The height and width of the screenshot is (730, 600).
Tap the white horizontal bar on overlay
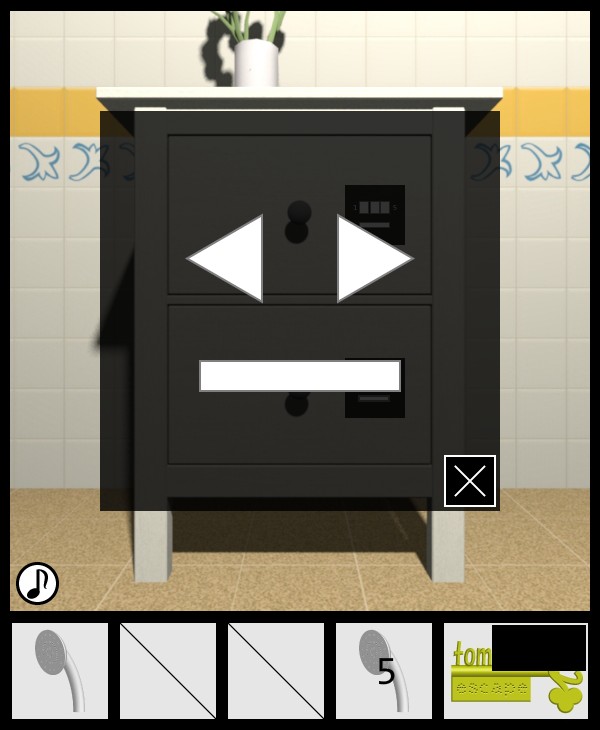click(300, 376)
